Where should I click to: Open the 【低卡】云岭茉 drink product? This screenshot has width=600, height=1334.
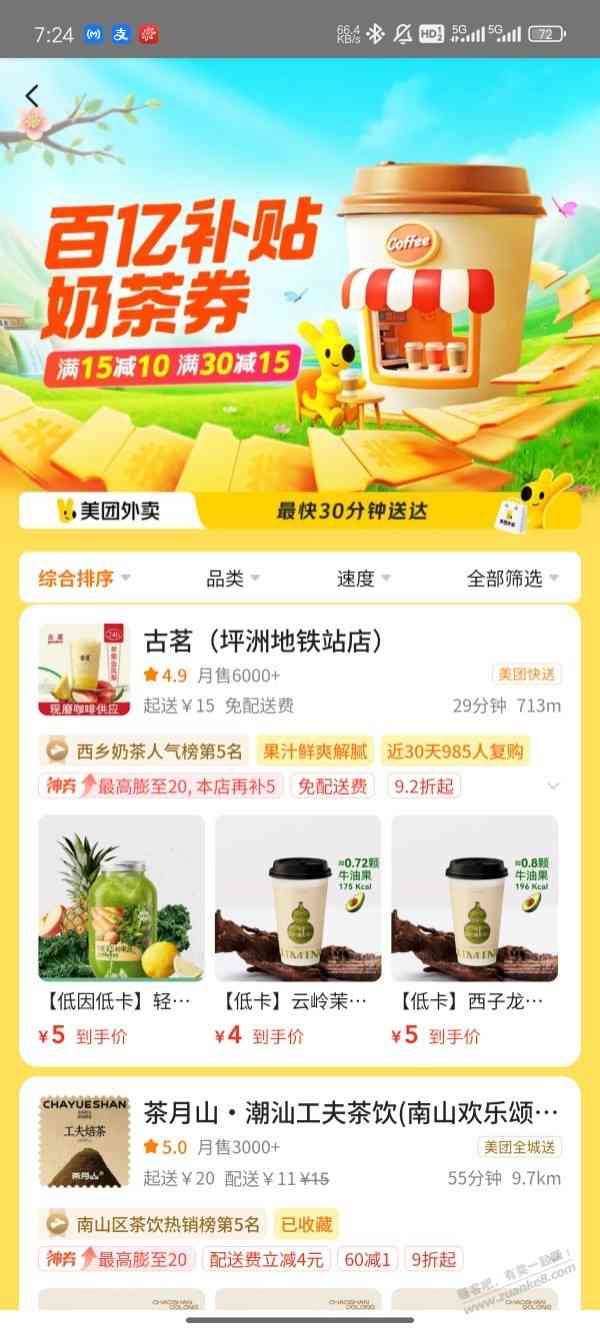[x=298, y=931]
